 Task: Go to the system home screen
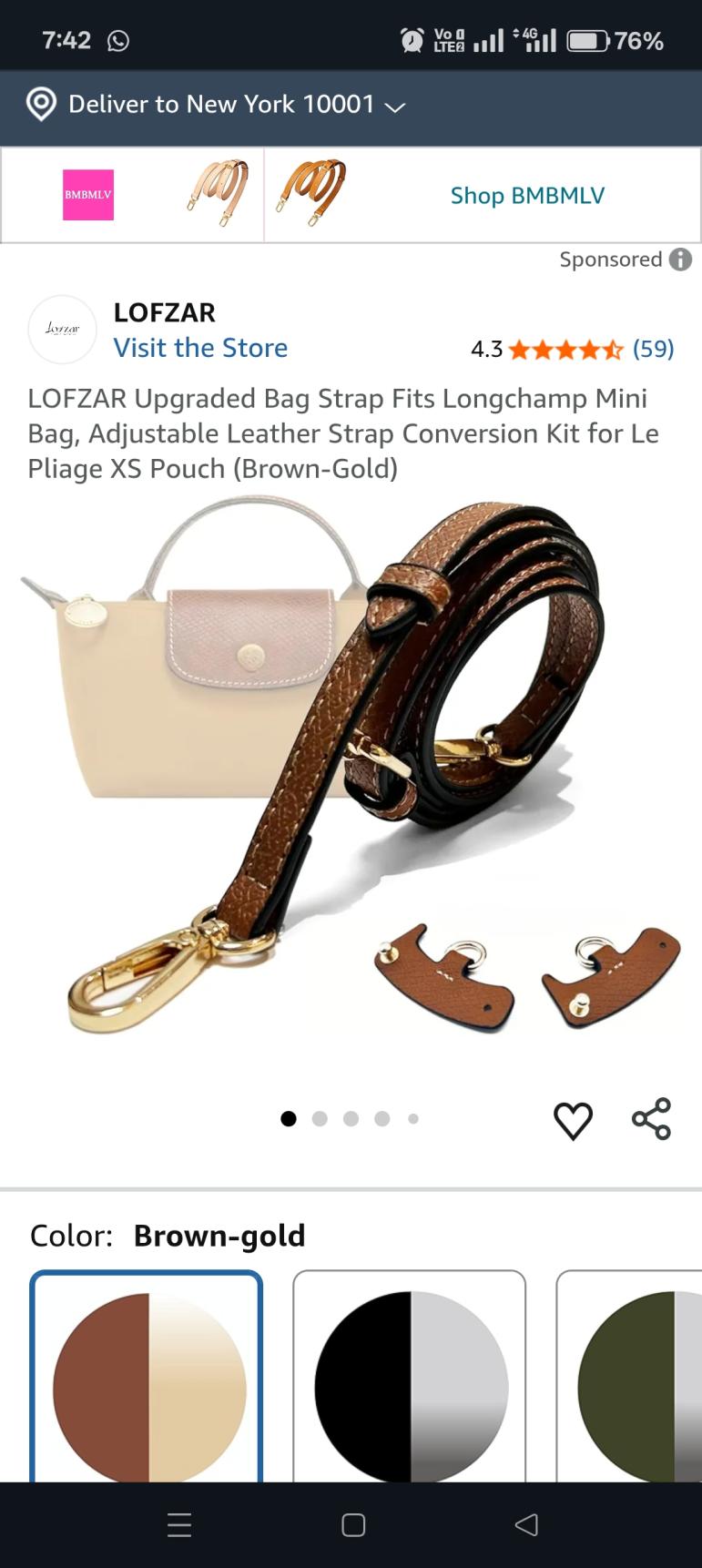pyautogui.click(x=353, y=1524)
